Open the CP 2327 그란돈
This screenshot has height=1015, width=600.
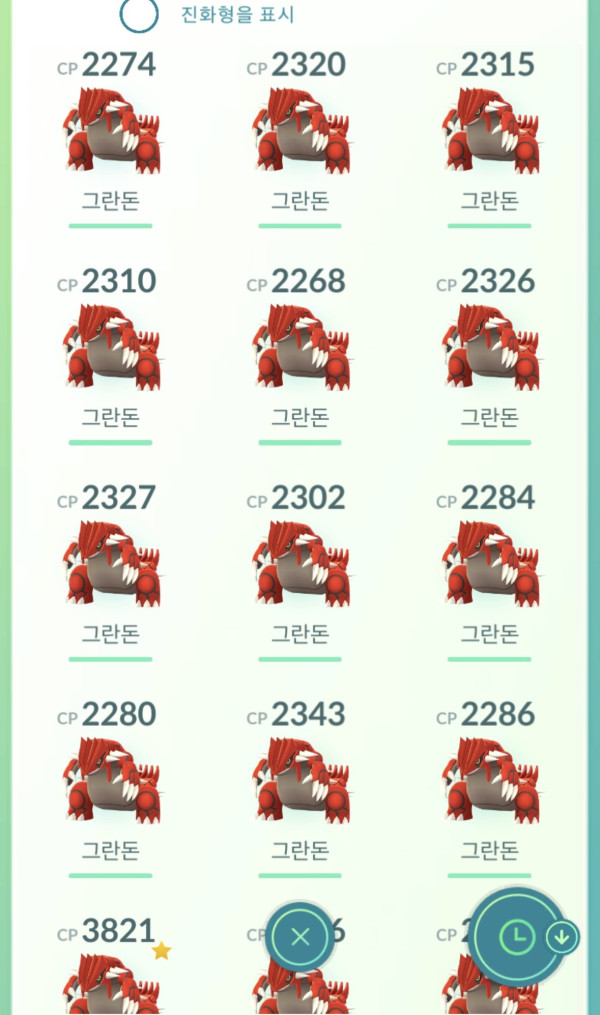(x=110, y=563)
